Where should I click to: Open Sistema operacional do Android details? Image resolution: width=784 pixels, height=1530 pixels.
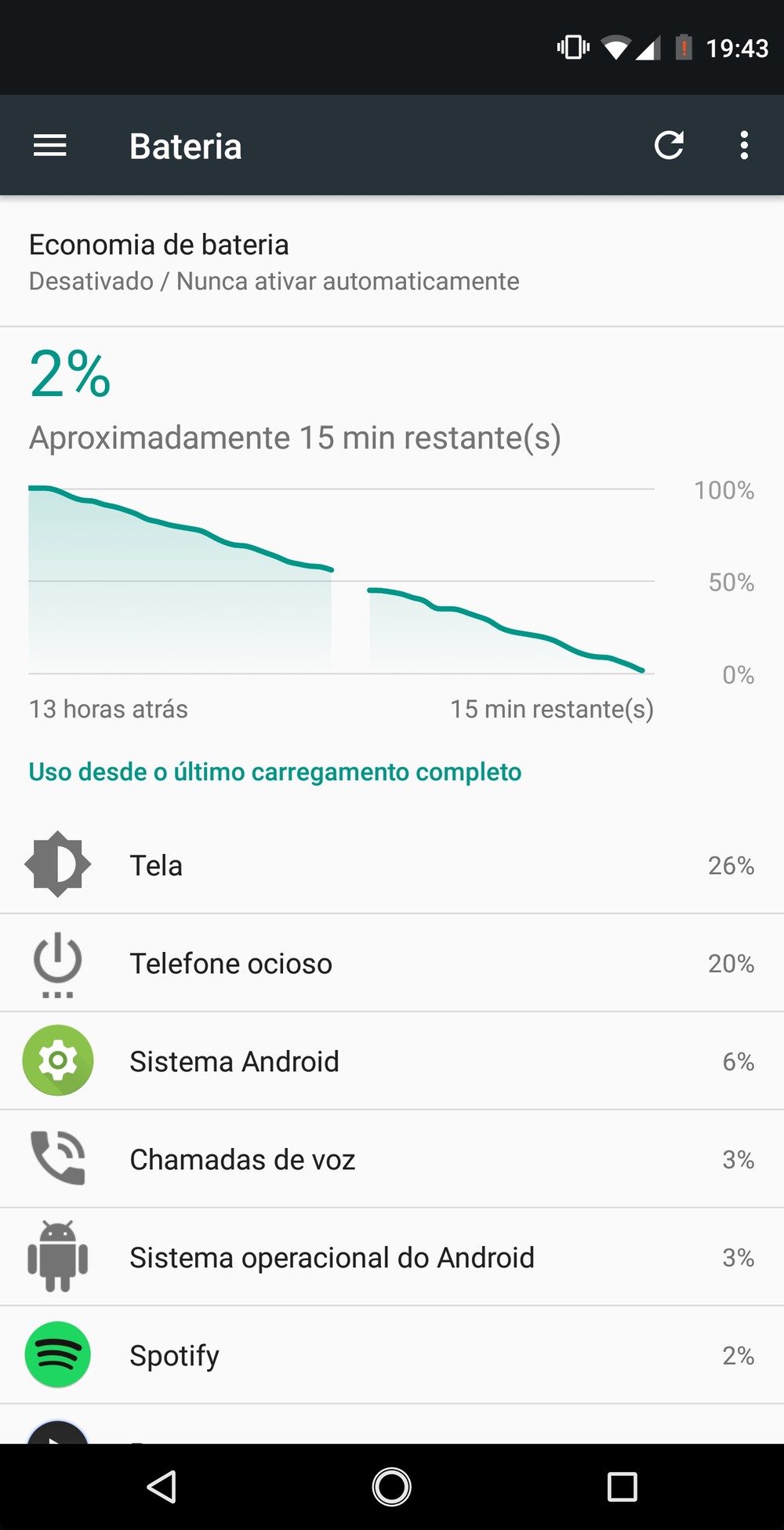coord(392,1258)
